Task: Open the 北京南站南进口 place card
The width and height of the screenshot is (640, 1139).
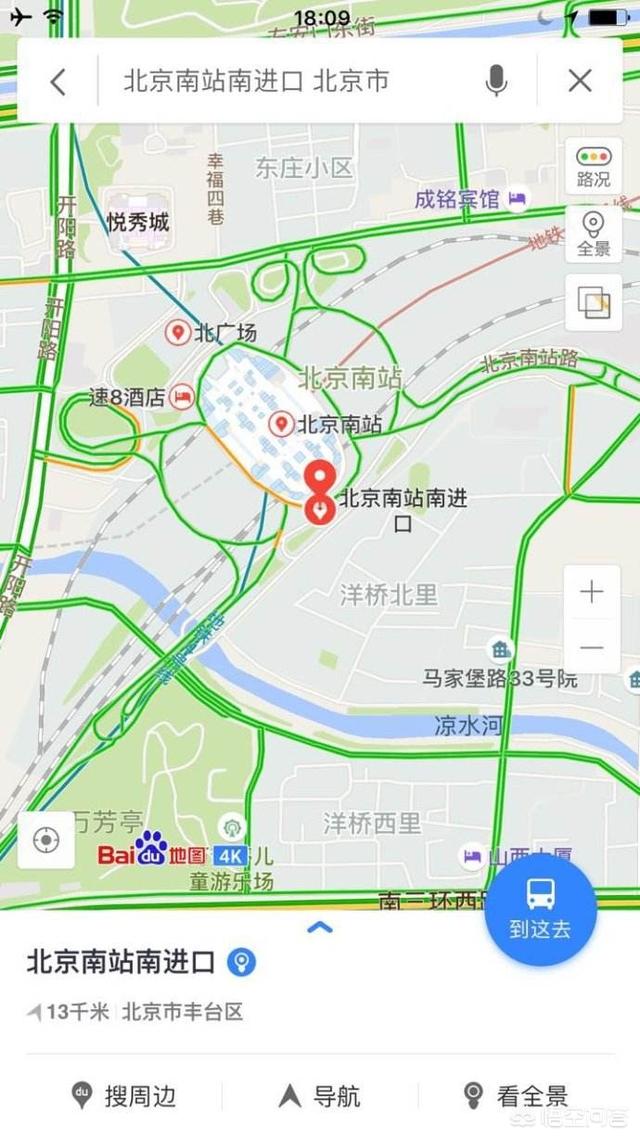Action: click(120, 963)
